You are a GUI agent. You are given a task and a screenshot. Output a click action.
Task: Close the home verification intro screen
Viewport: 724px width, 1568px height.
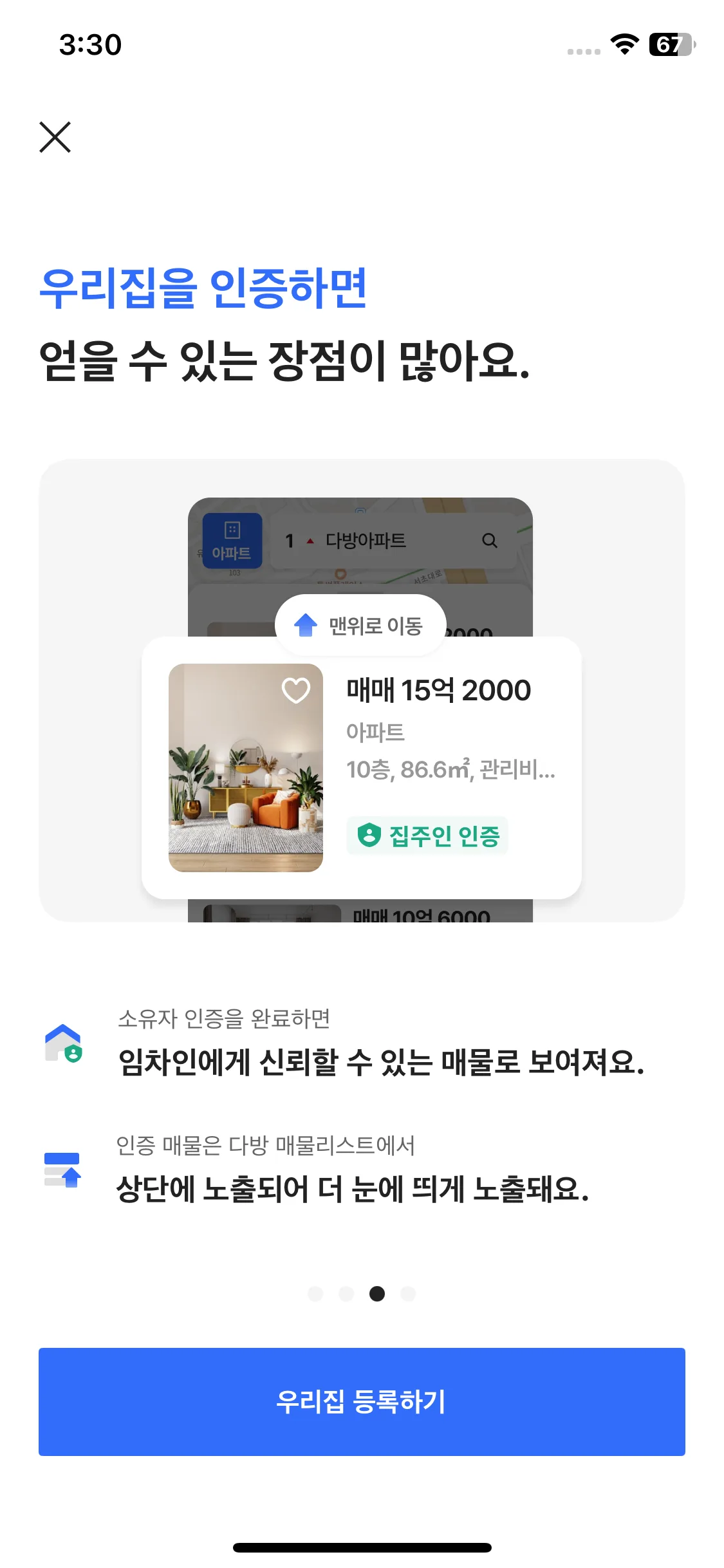pos(55,137)
